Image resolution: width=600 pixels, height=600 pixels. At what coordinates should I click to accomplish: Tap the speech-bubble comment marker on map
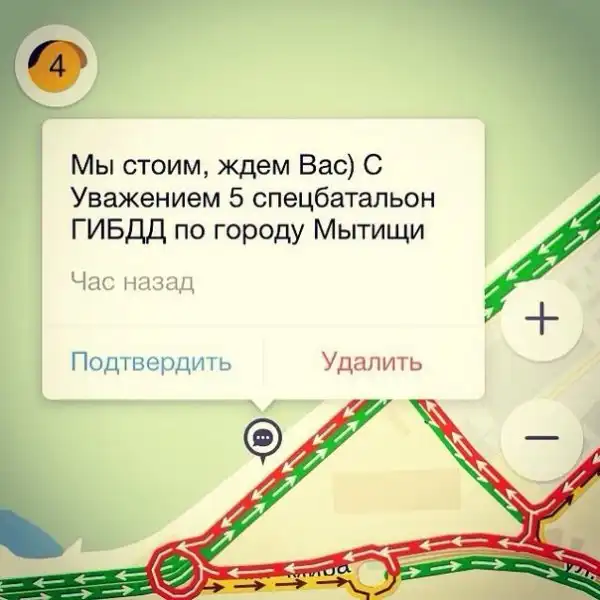pos(263,437)
